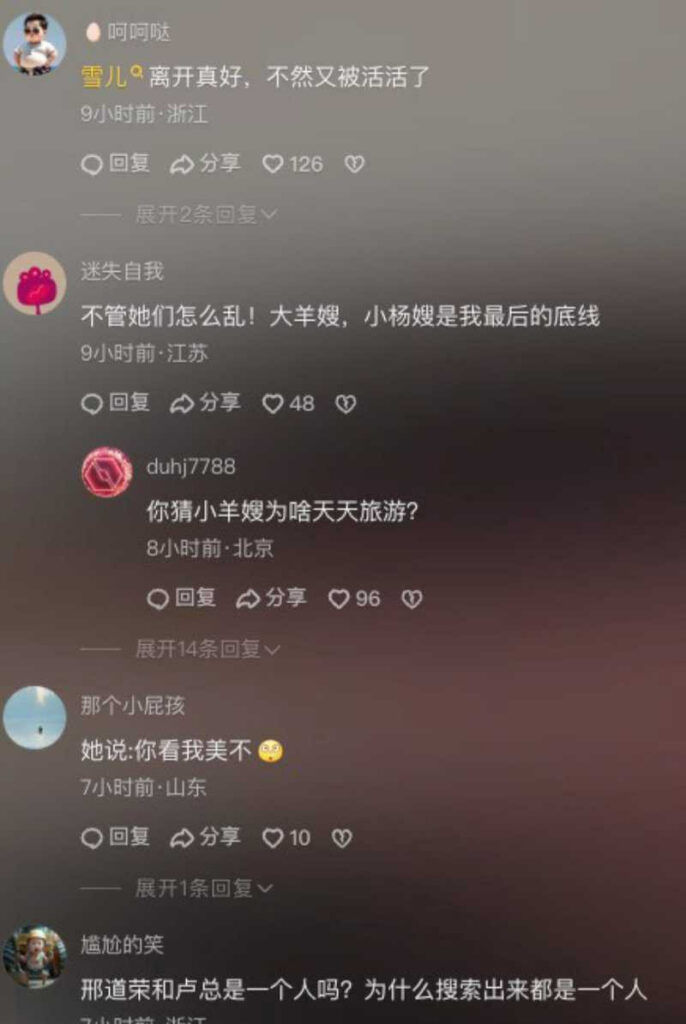Like 呵呵哒's comment with 126 likes
The image size is (686, 1024).
click(292, 164)
